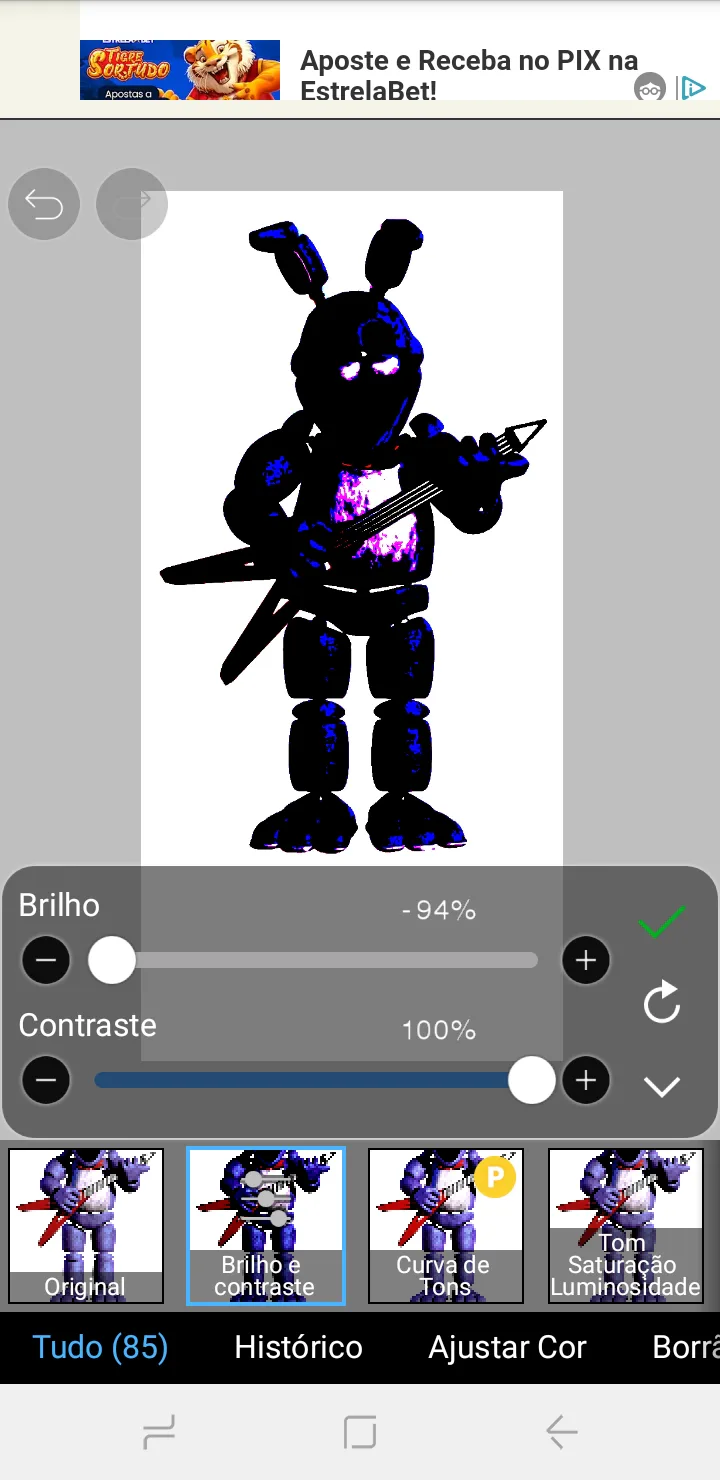720x1480 pixels.
Task: Collapse the adjustment panel with the chevron
Action: [662, 1086]
